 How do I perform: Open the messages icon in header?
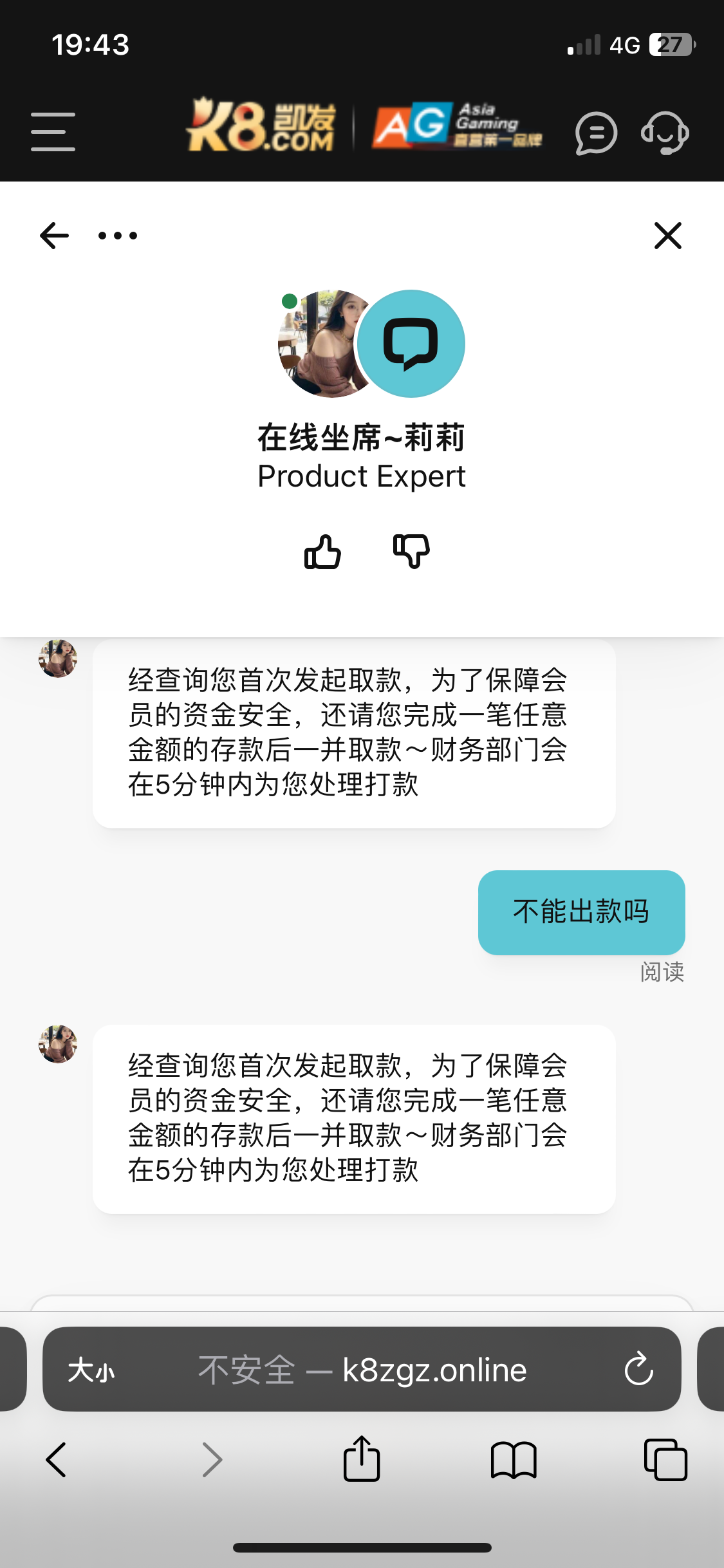click(596, 133)
